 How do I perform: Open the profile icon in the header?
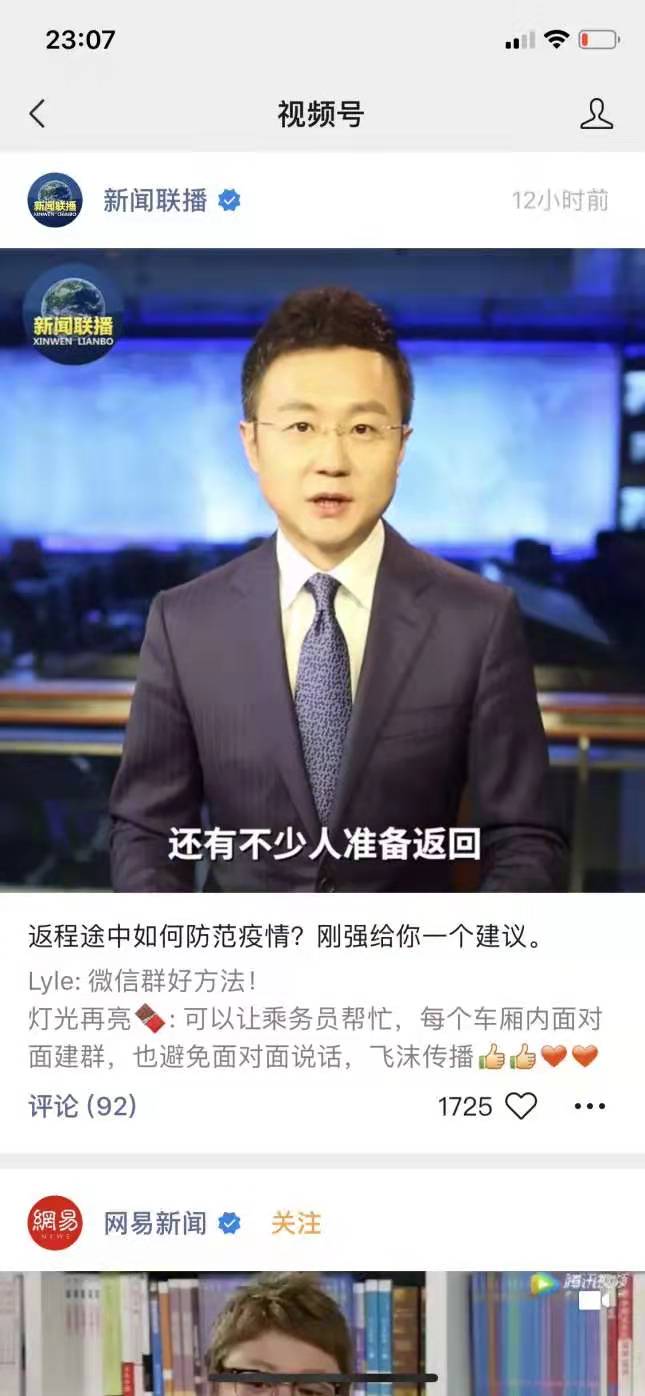[x=596, y=114]
